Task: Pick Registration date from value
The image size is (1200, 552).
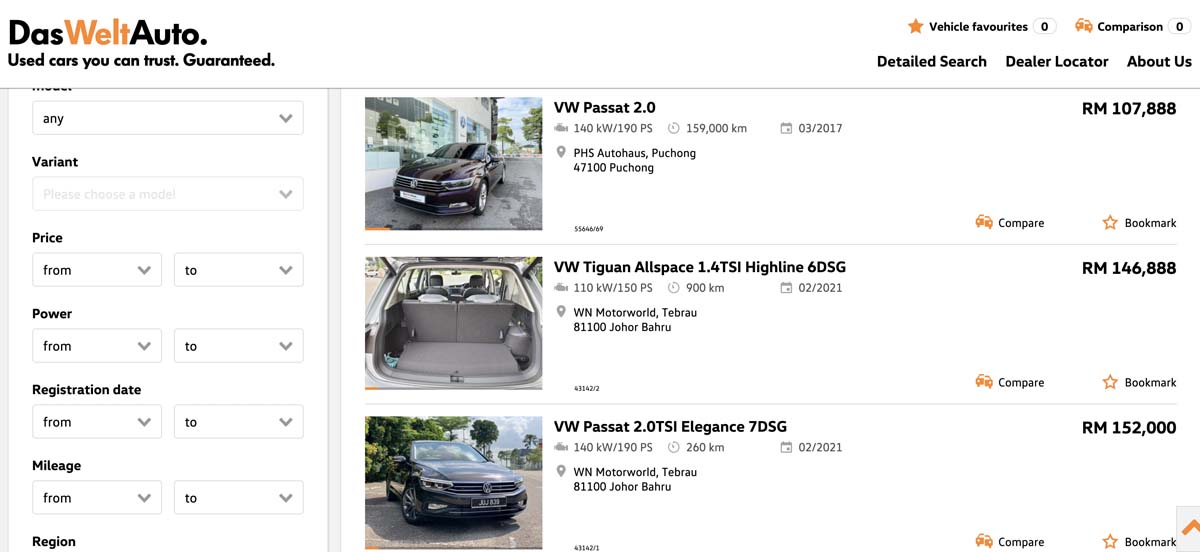Action: (96, 422)
